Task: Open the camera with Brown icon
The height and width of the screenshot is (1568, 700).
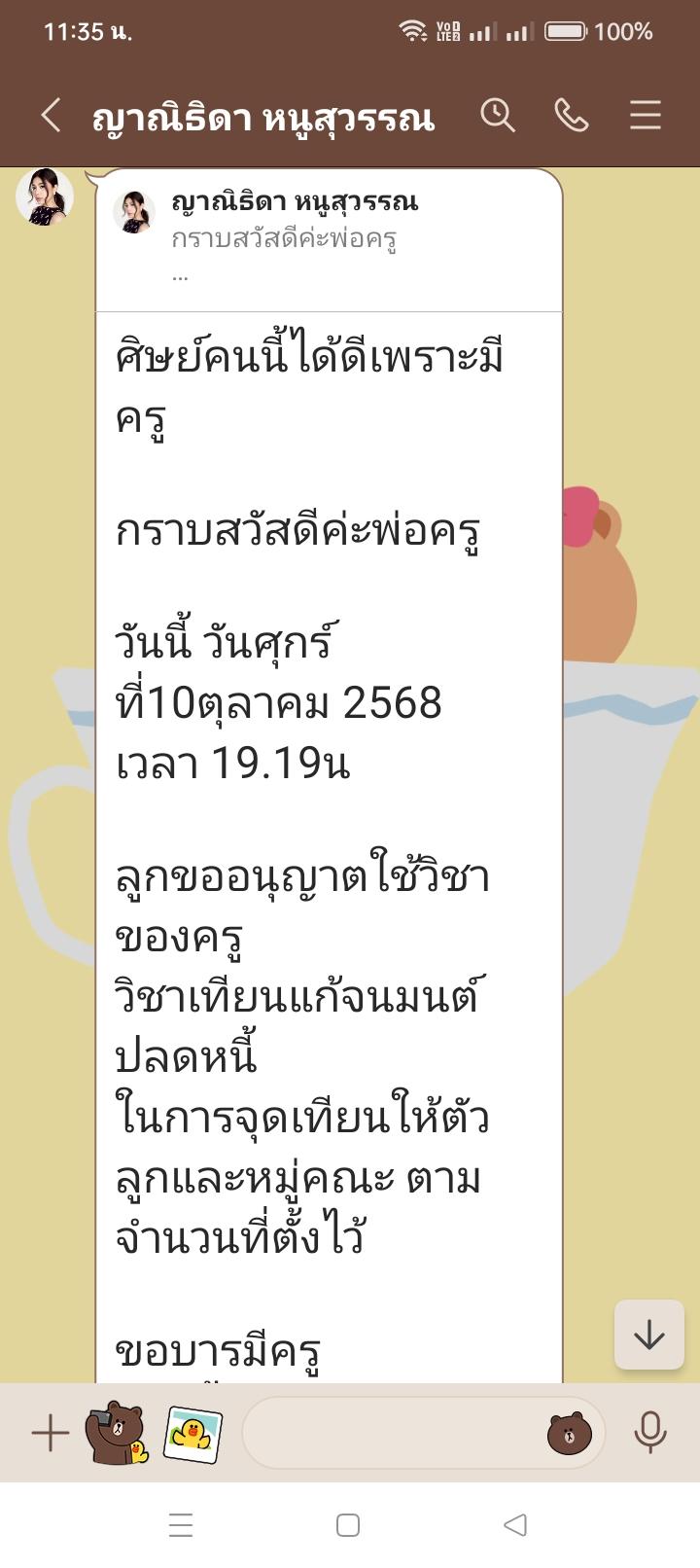Action: click(x=117, y=1433)
